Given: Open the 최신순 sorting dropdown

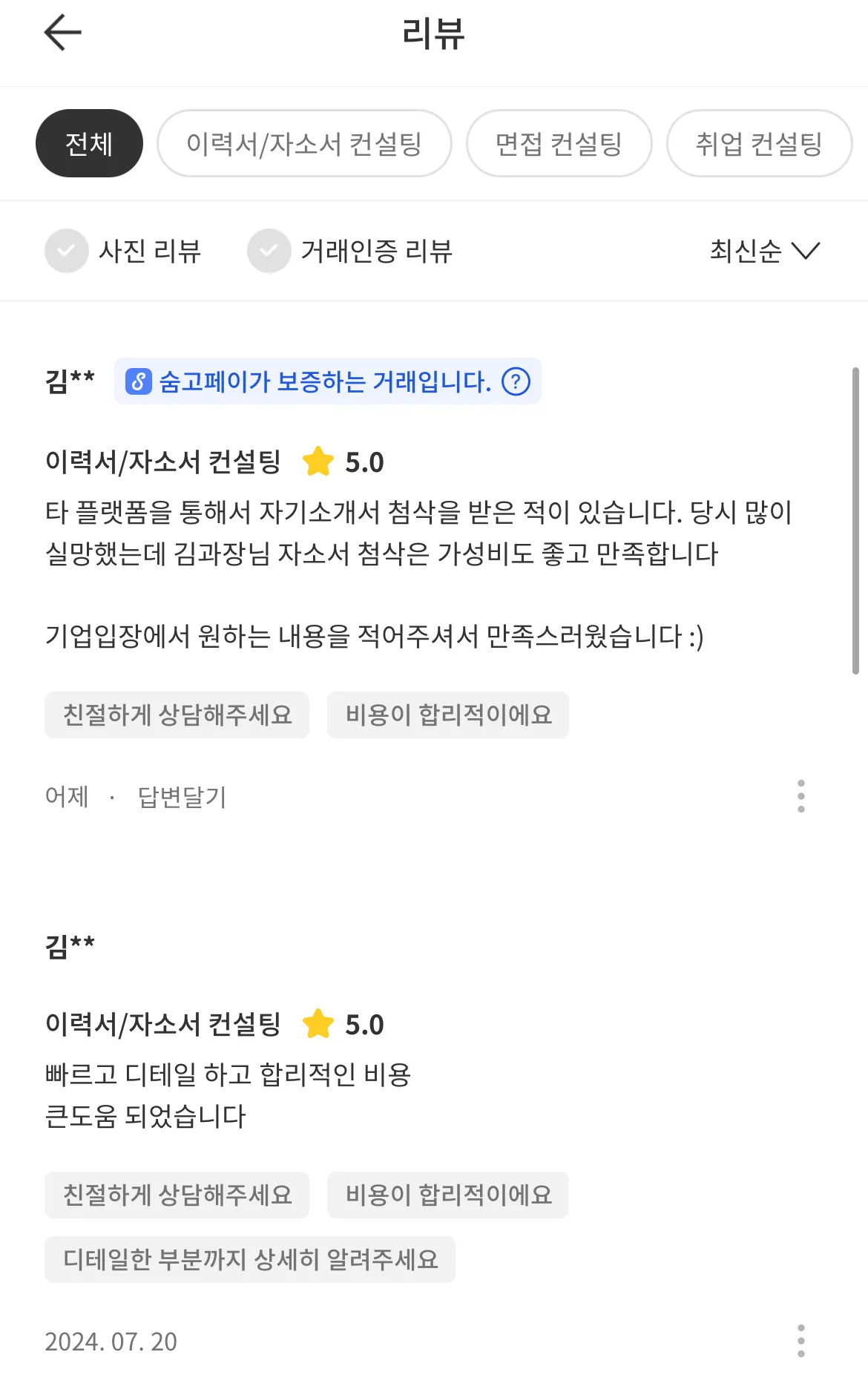Looking at the screenshot, I should click(744, 251).
